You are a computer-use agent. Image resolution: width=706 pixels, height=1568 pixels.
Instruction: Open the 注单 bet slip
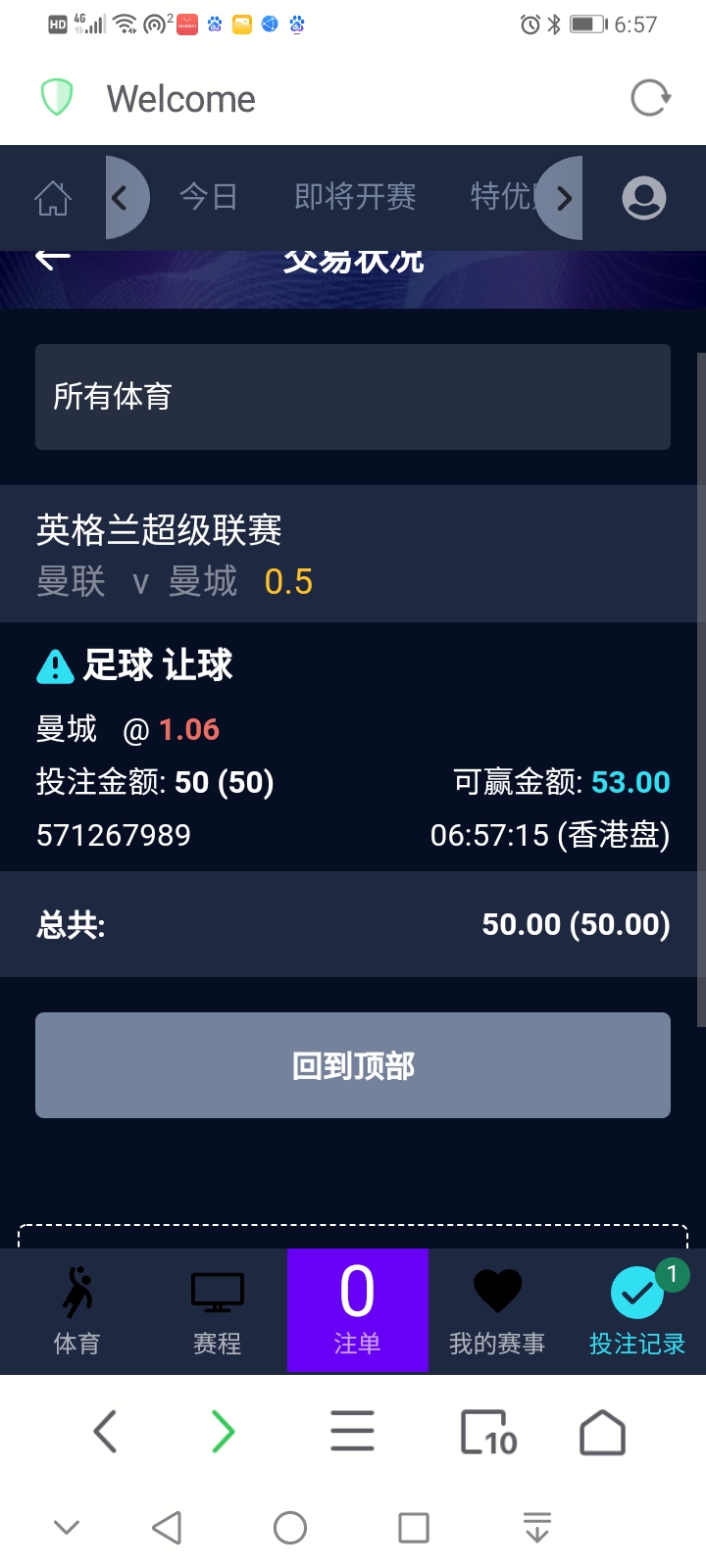click(x=357, y=1311)
